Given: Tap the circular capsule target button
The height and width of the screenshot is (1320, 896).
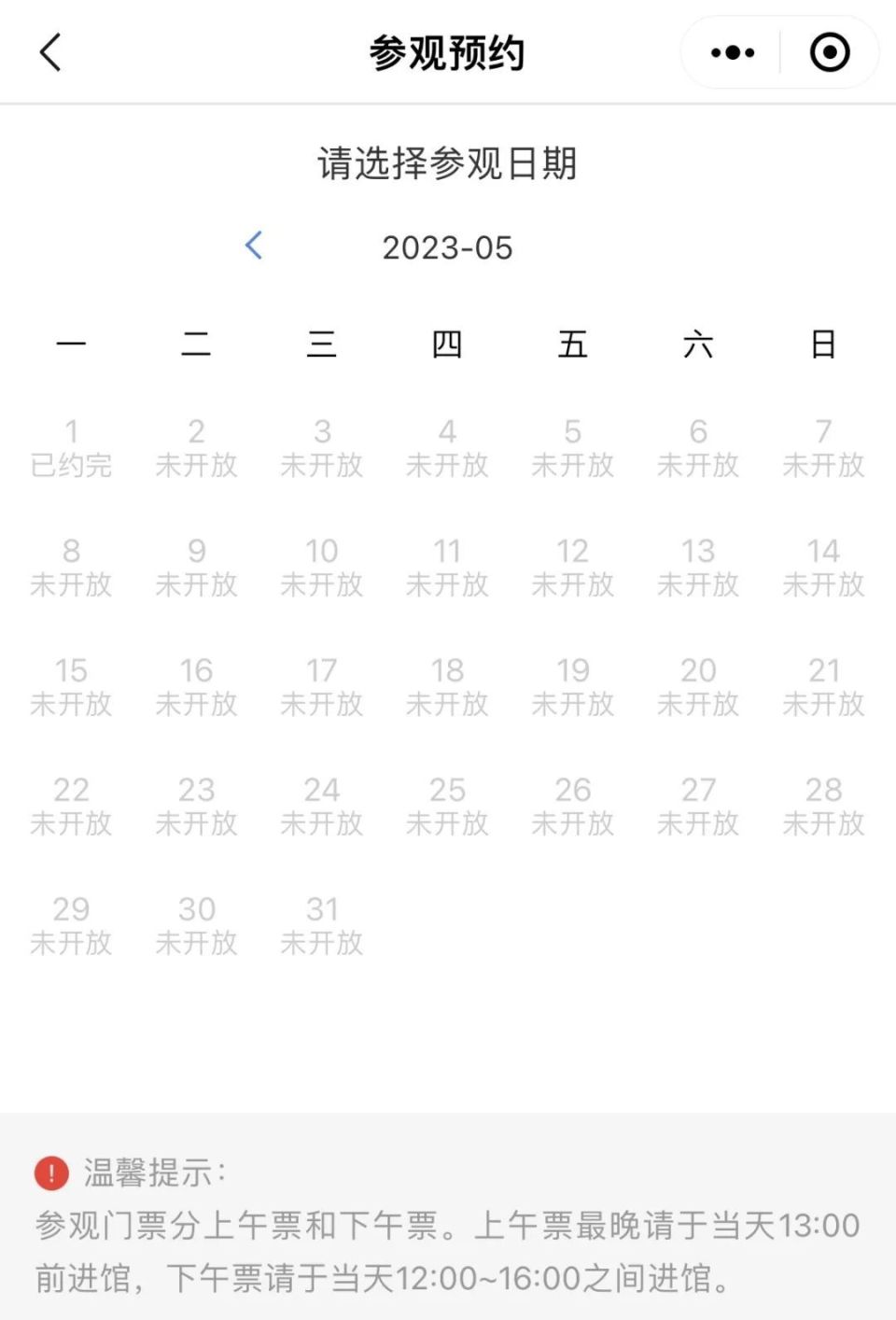Looking at the screenshot, I should [x=829, y=53].
